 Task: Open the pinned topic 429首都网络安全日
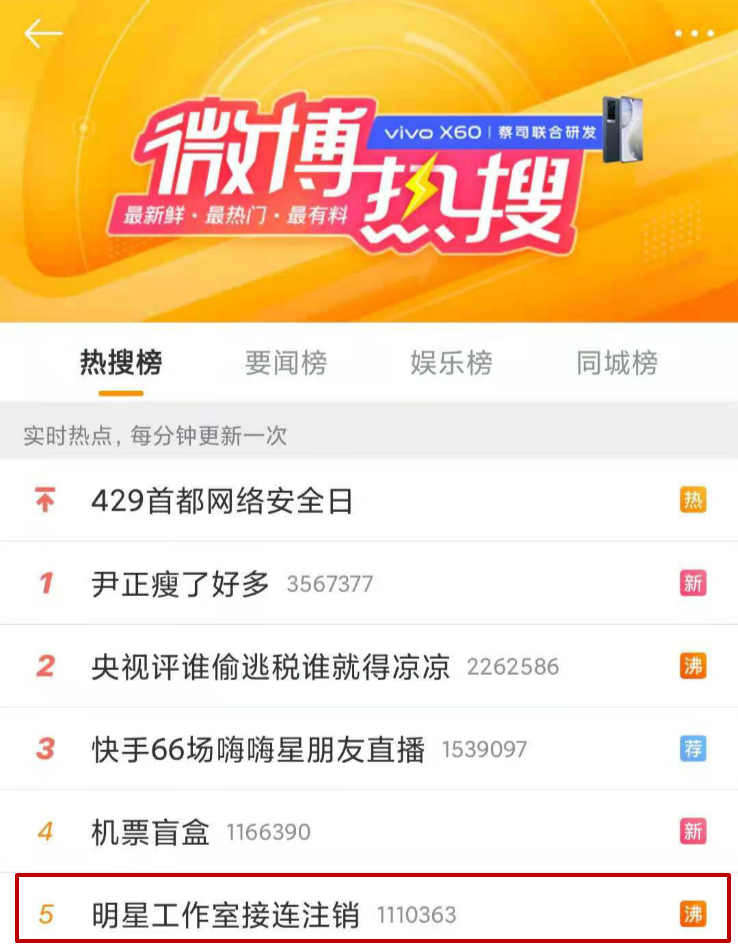point(222,500)
